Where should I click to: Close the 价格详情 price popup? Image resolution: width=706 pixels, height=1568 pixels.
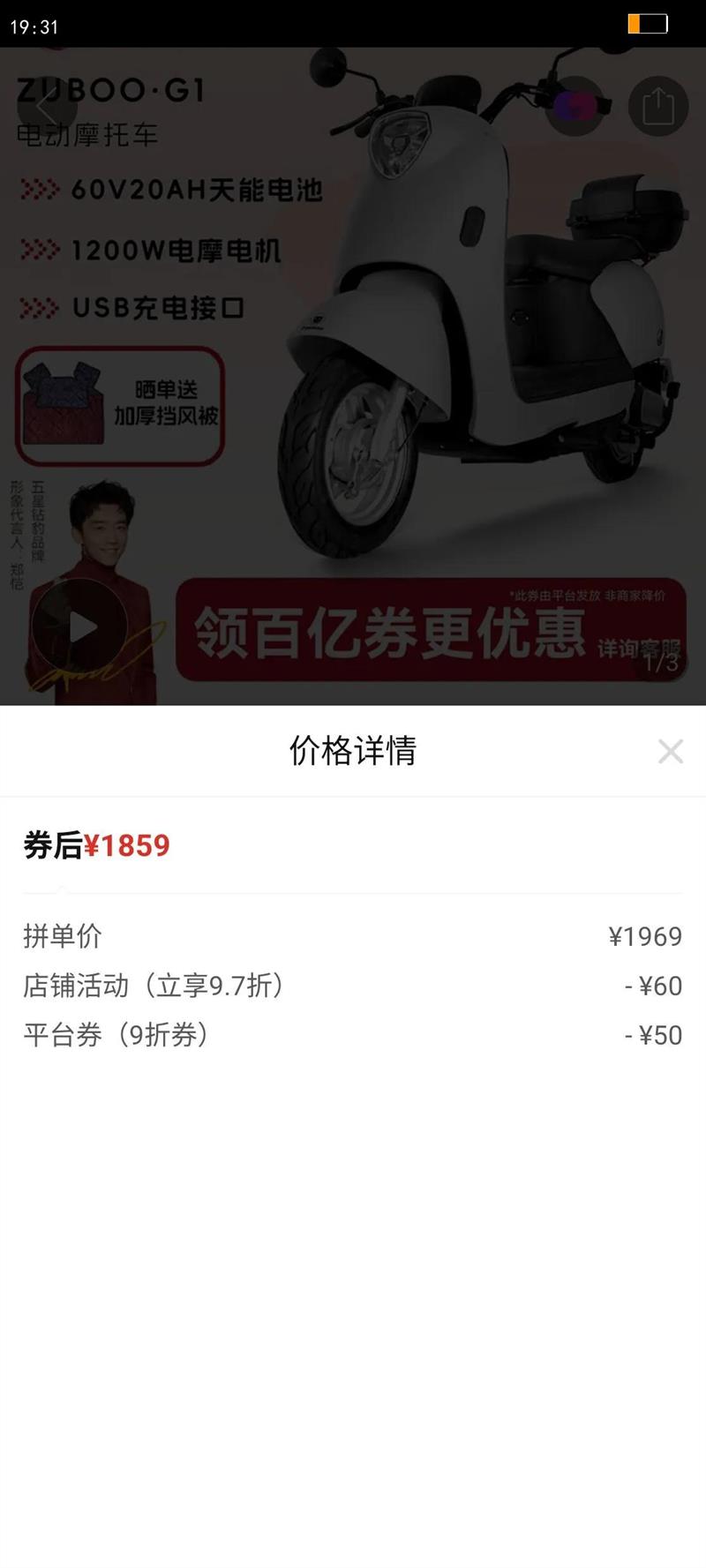[671, 751]
